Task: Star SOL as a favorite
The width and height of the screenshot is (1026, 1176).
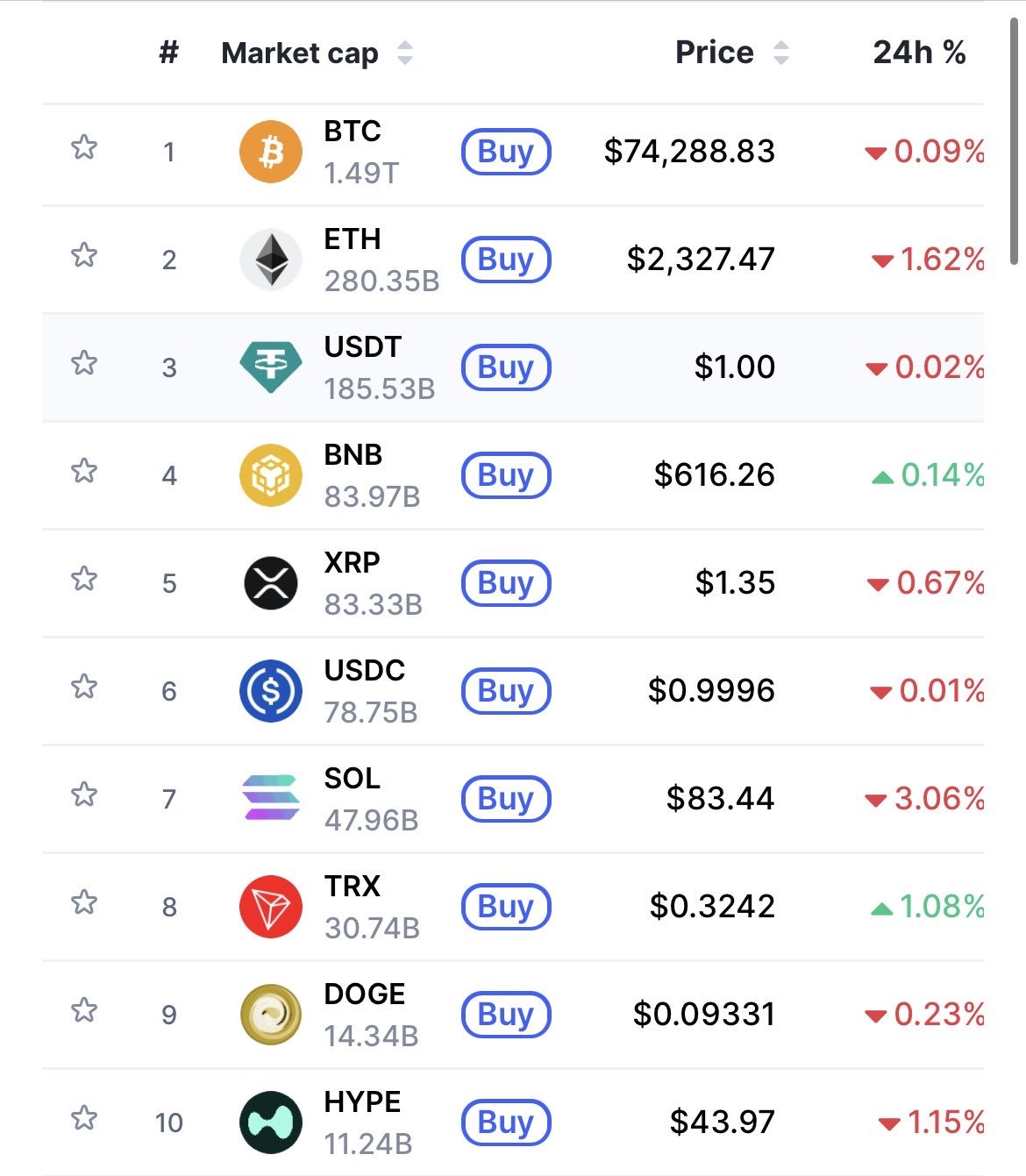Action: click(84, 795)
